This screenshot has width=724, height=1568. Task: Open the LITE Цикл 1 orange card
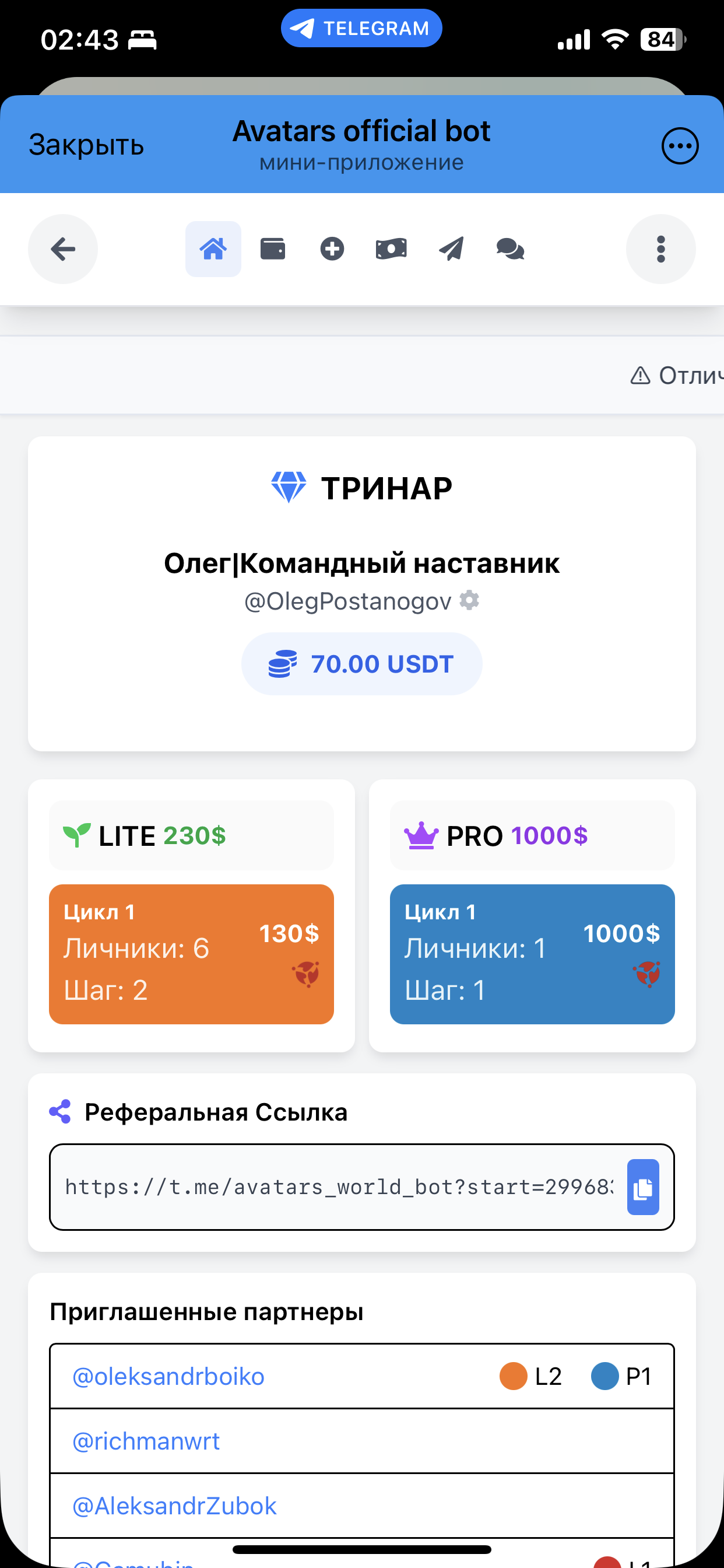(191, 954)
